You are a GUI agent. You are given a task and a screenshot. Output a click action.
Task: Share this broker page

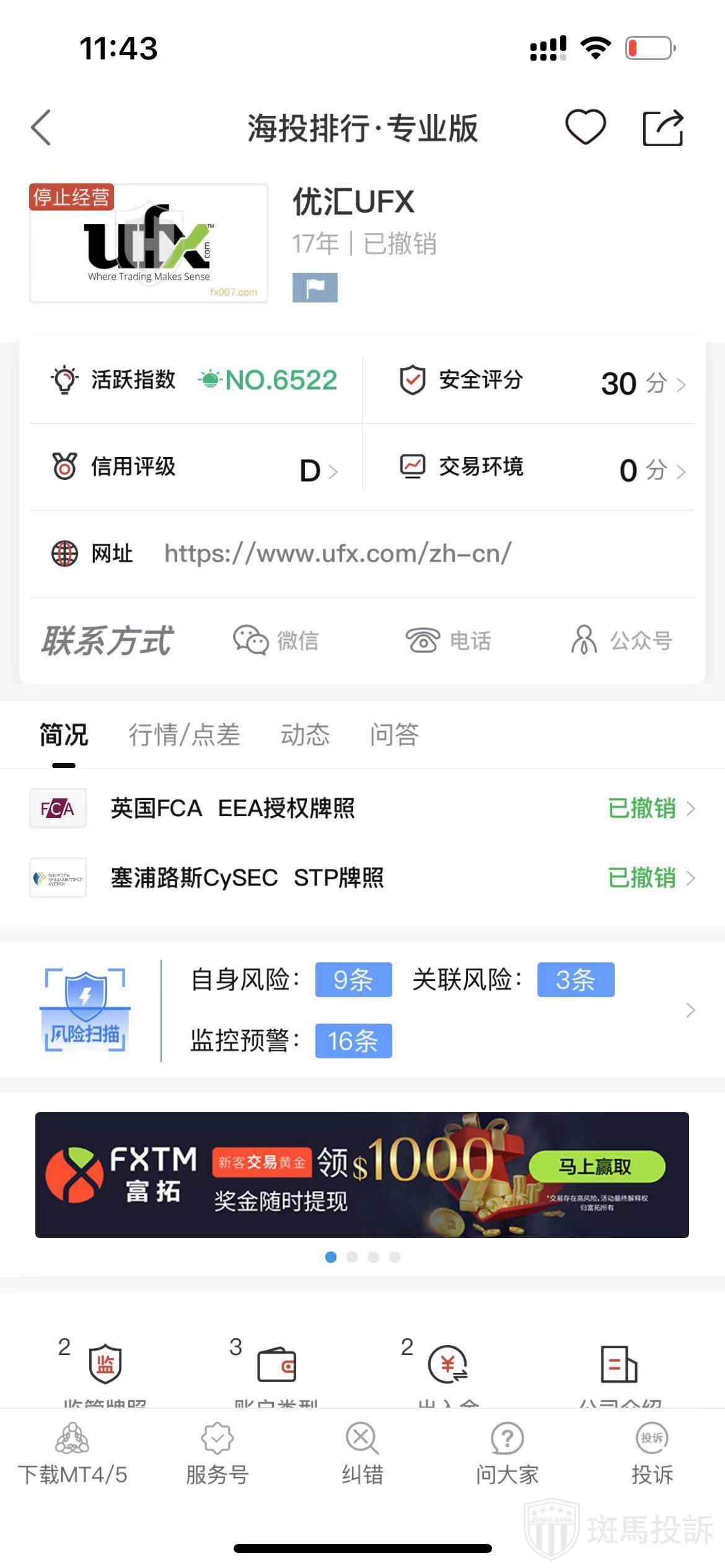[x=662, y=128]
